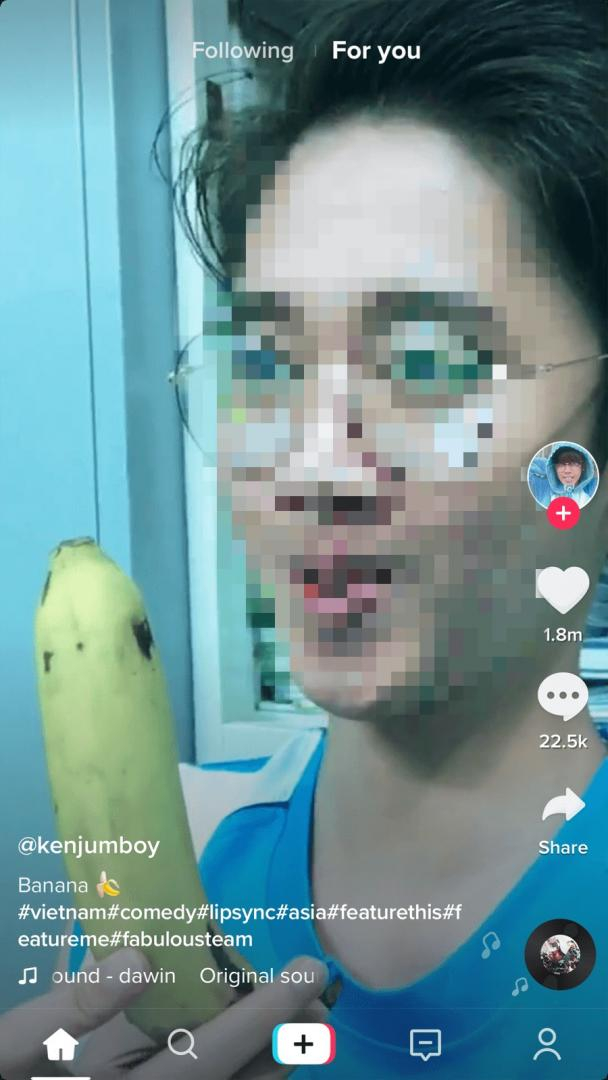The image size is (608, 1080).
Task: Switch to the Following feed
Action: pyautogui.click(x=243, y=51)
